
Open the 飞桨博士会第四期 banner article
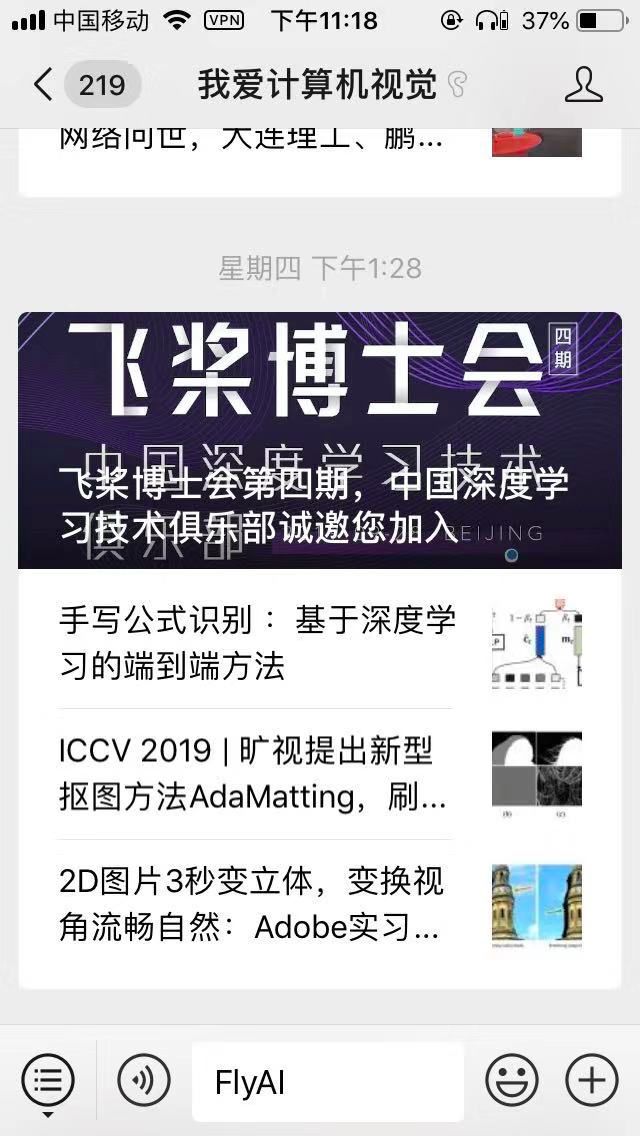click(x=320, y=440)
